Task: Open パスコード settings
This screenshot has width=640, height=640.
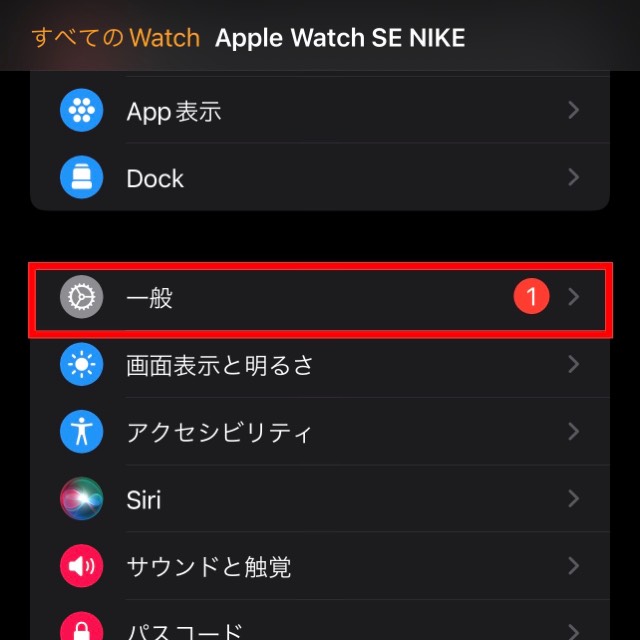Action: click(320, 628)
